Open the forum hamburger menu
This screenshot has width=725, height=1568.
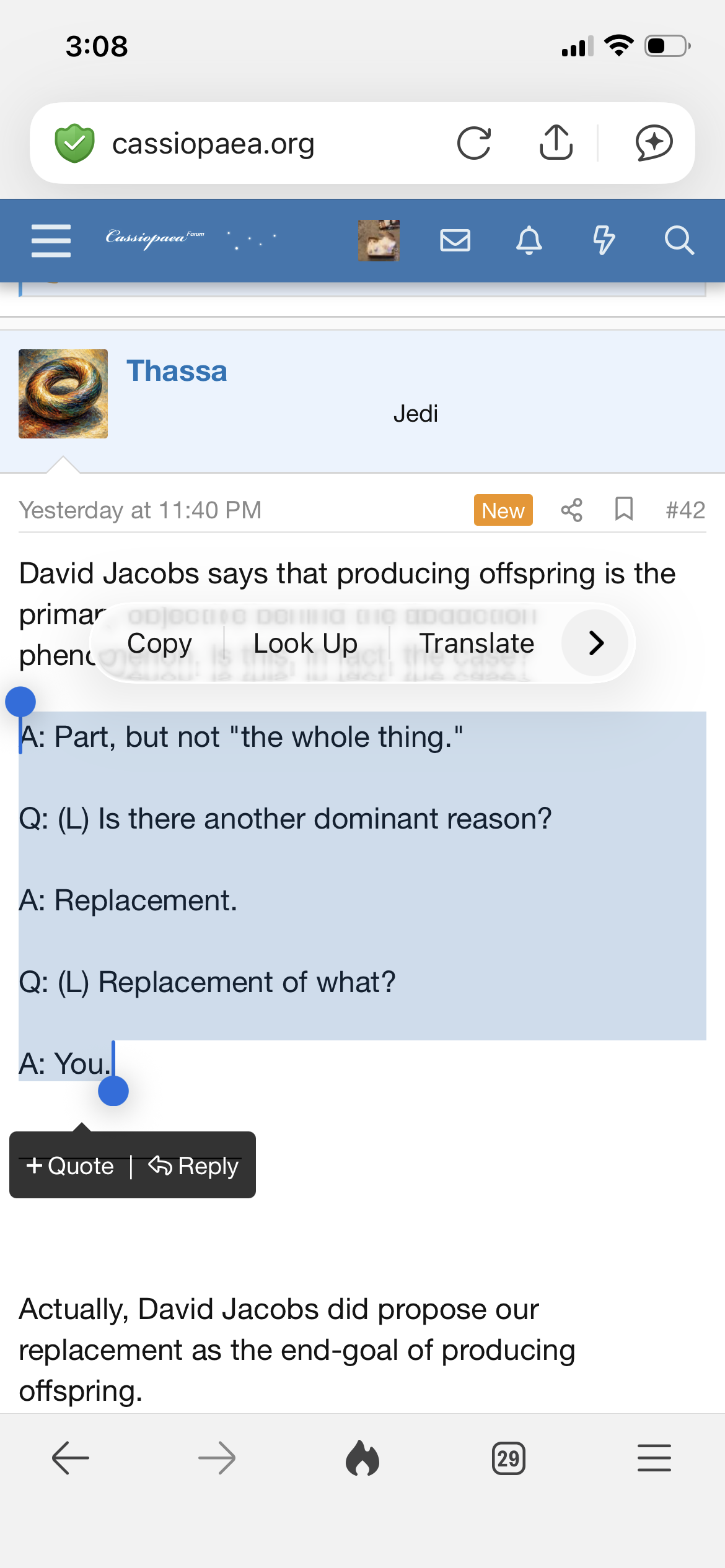point(51,240)
